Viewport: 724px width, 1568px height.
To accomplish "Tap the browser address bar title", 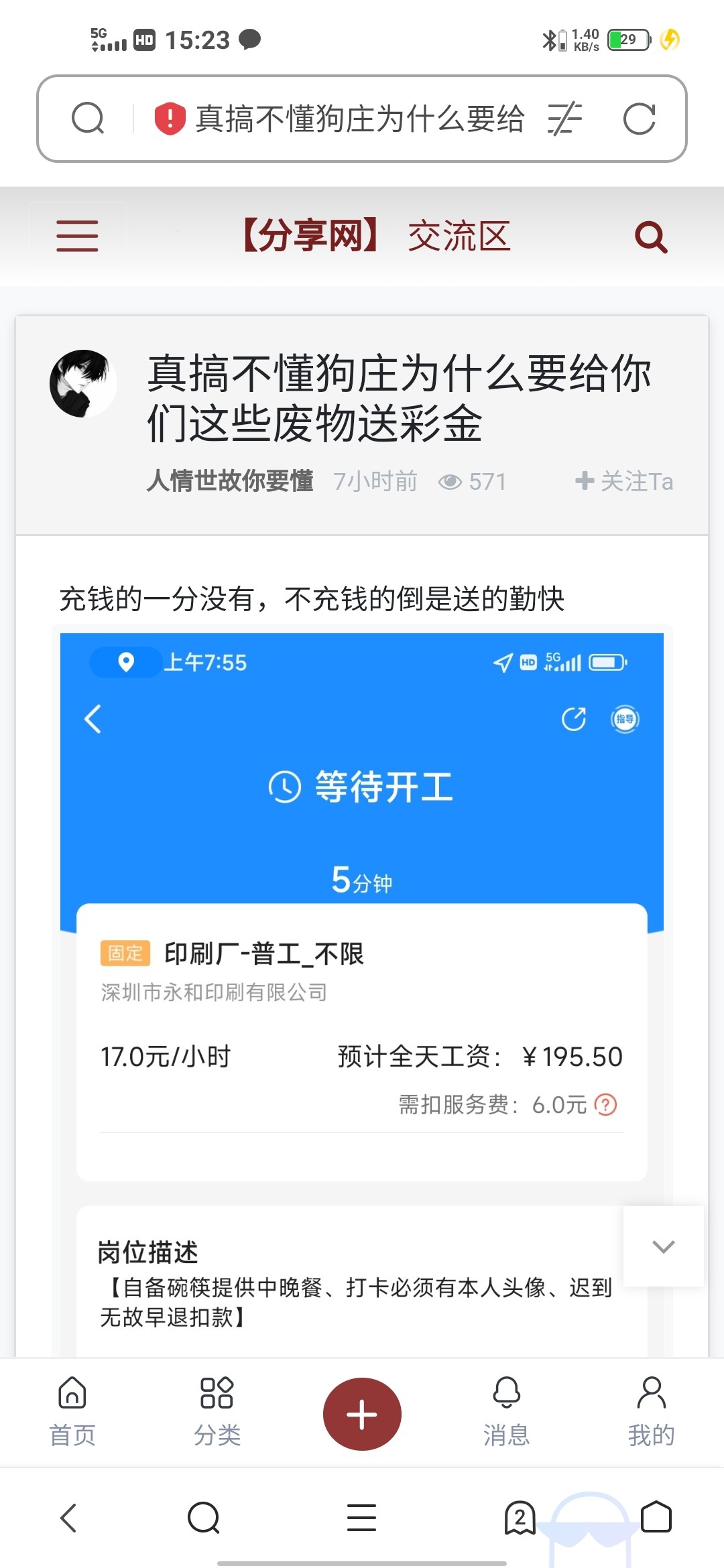I will [359, 119].
